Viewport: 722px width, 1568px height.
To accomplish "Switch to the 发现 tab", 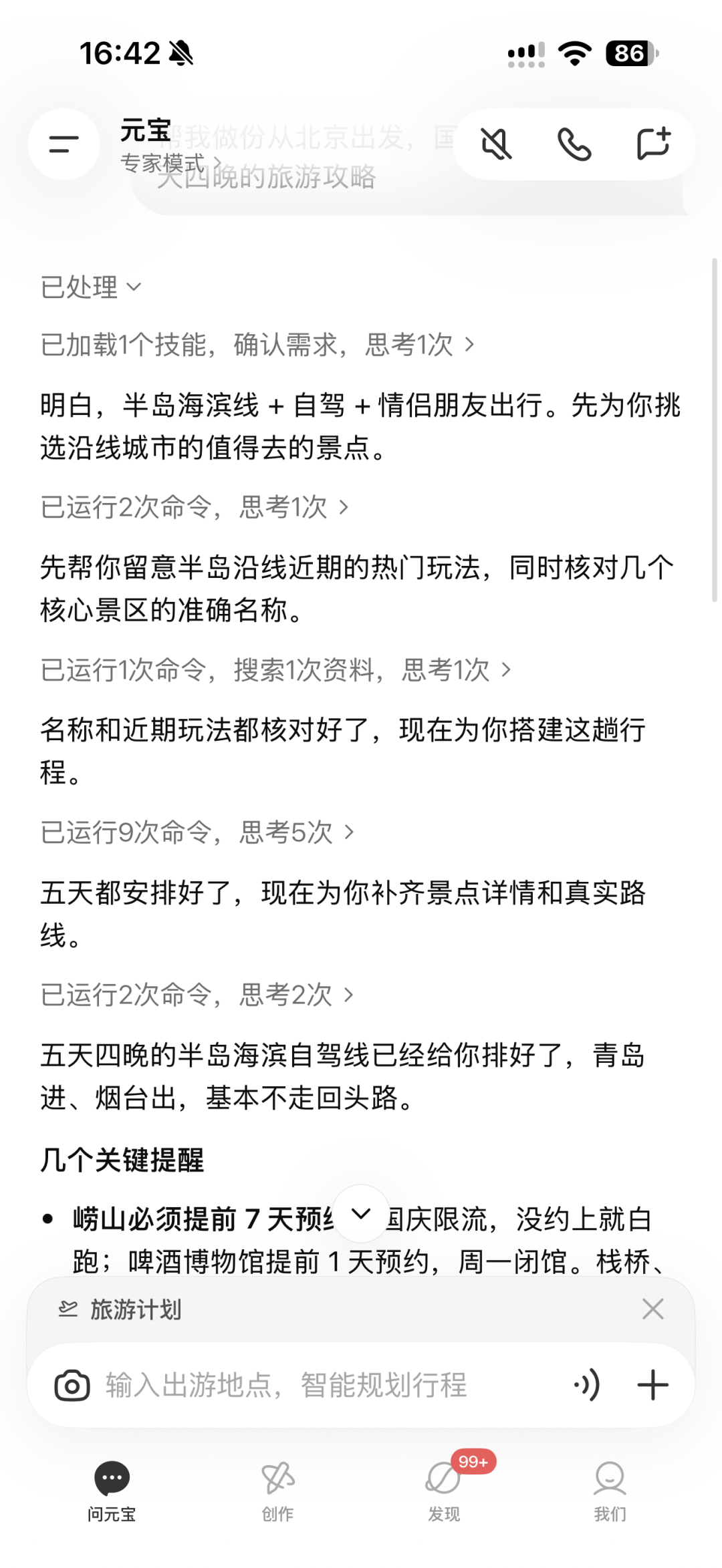I will pos(444,1488).
